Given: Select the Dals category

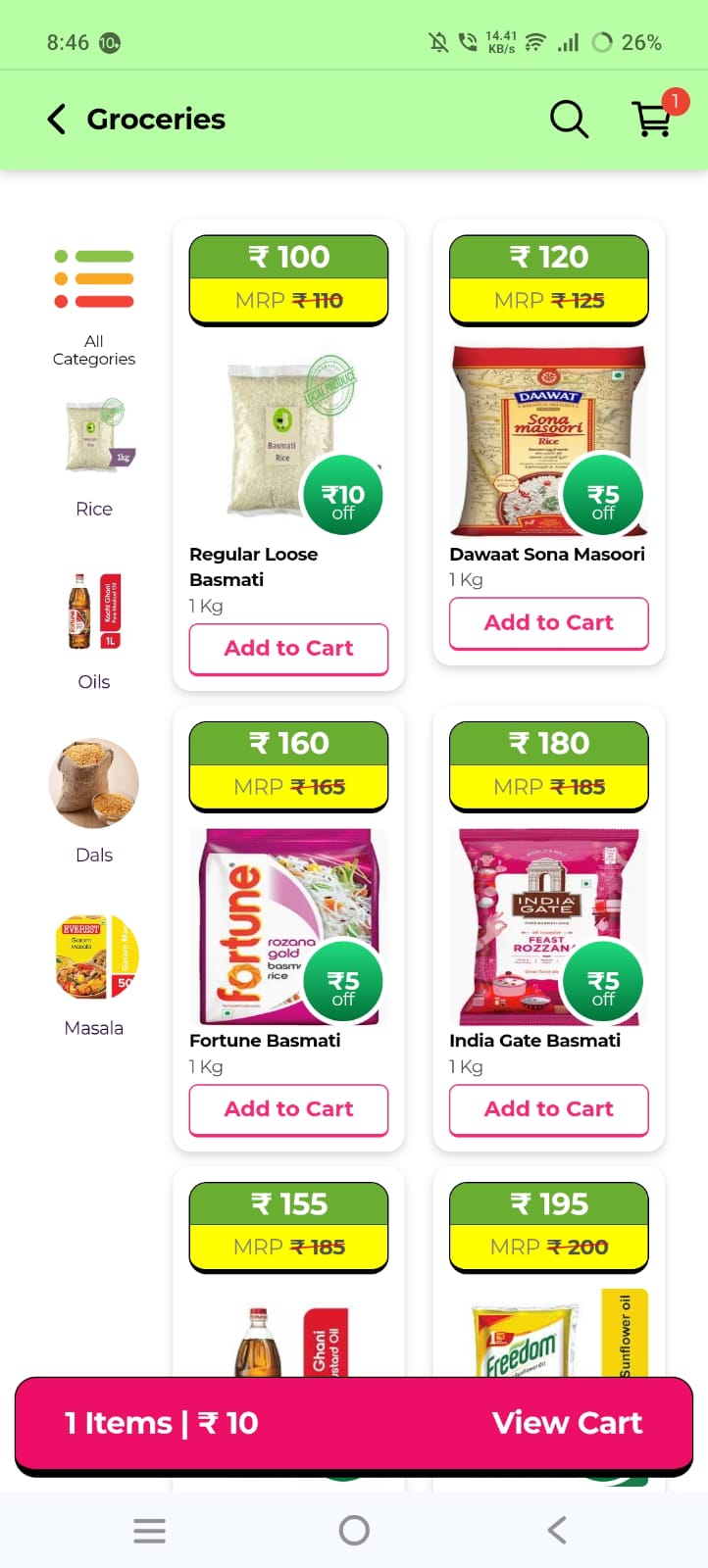Looking at the screenshot, I should [x=94, y=799].
